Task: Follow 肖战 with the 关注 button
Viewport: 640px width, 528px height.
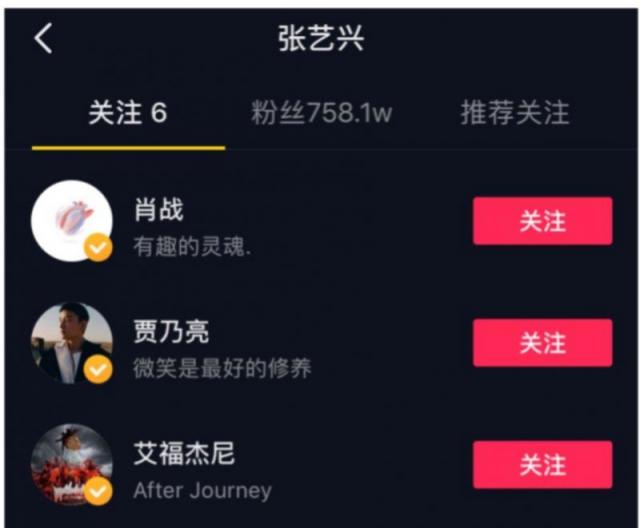Action: pyautogui.click(x=542, y=221)
